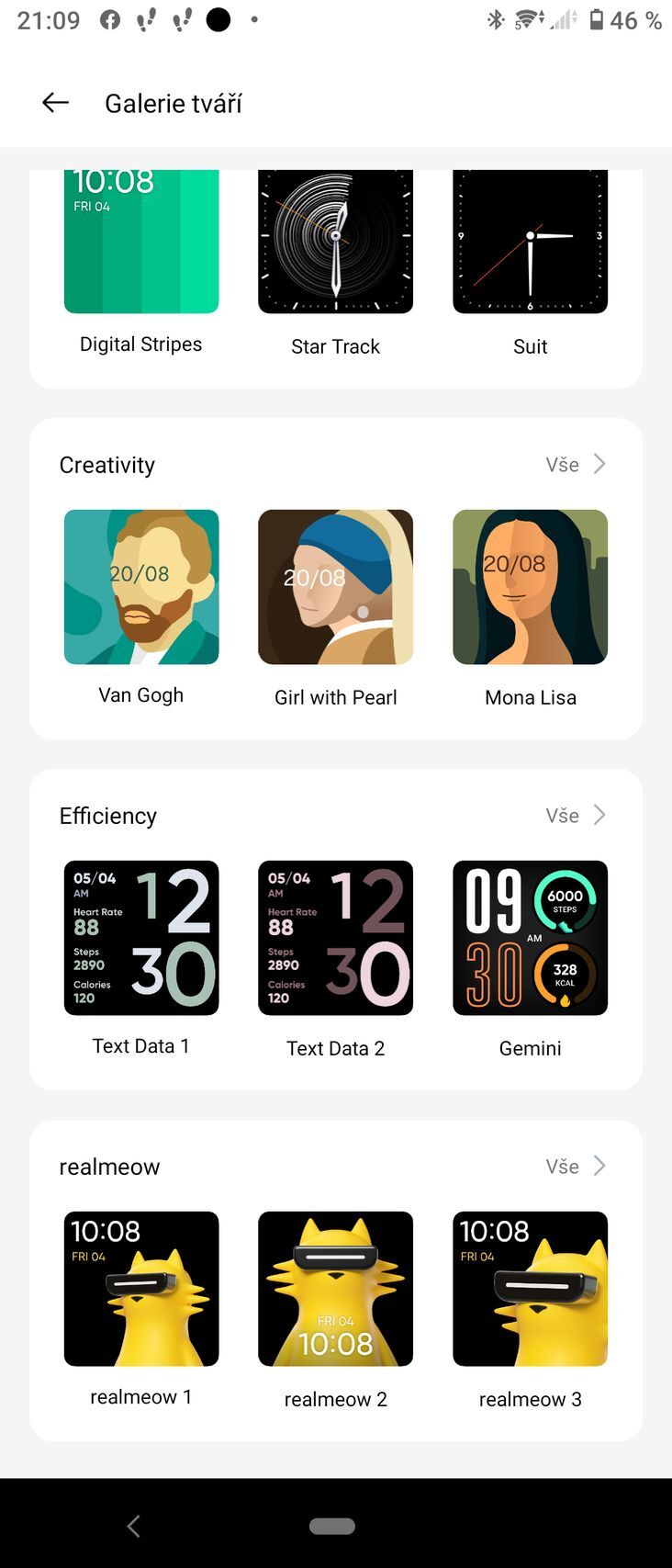
Task: Select the Girl with Pearl watch face
Action: 335,586
